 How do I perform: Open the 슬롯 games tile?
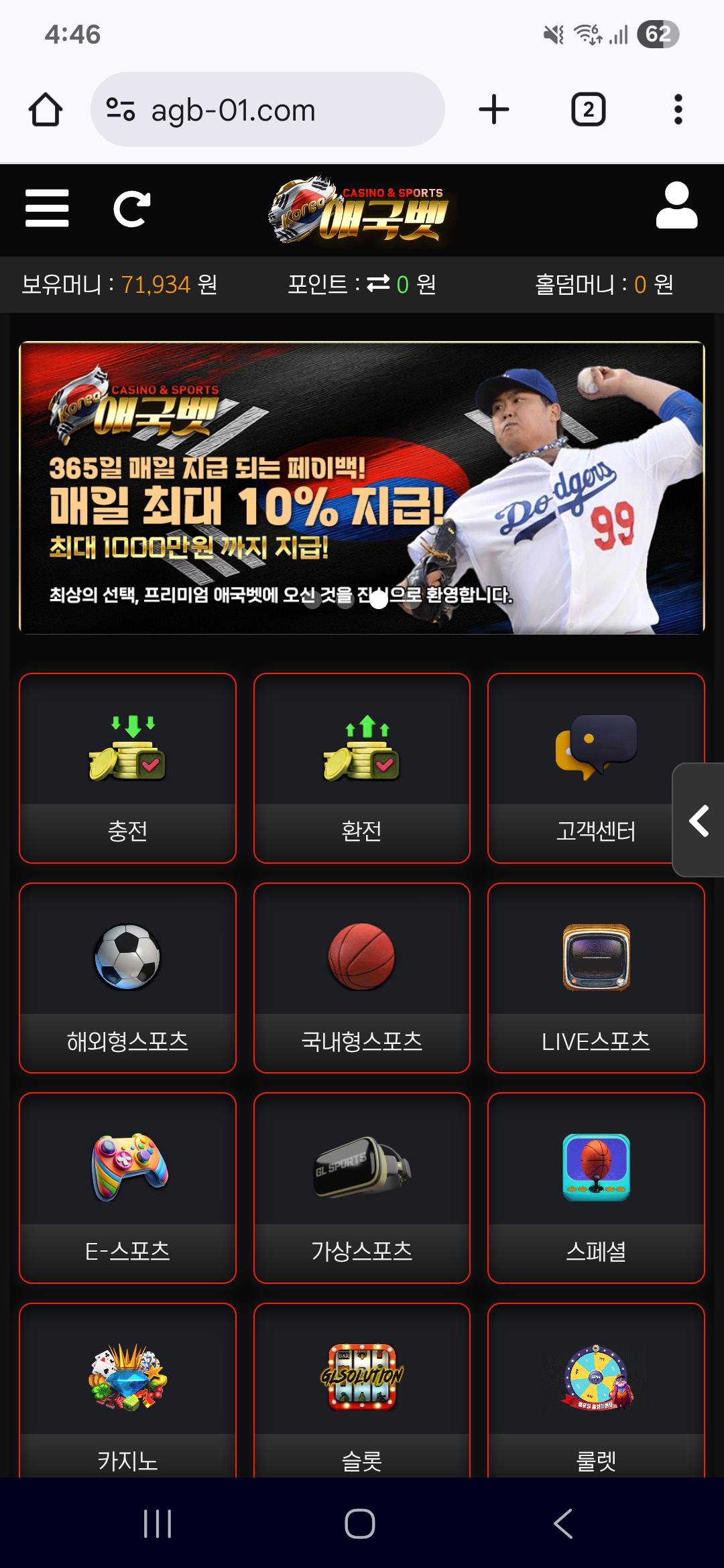click(361, 1394)
